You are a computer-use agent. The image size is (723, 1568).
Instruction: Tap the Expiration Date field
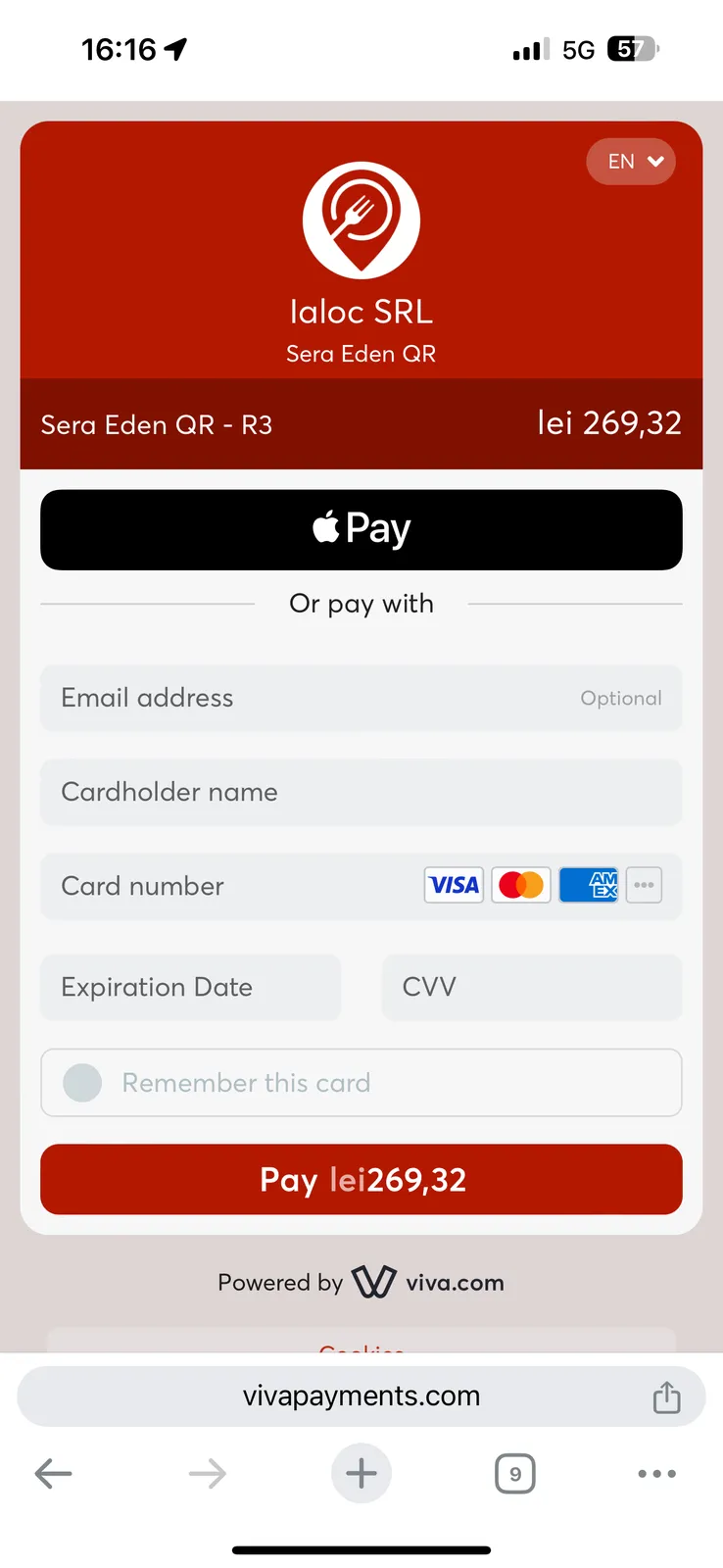(x=191, y=987)
